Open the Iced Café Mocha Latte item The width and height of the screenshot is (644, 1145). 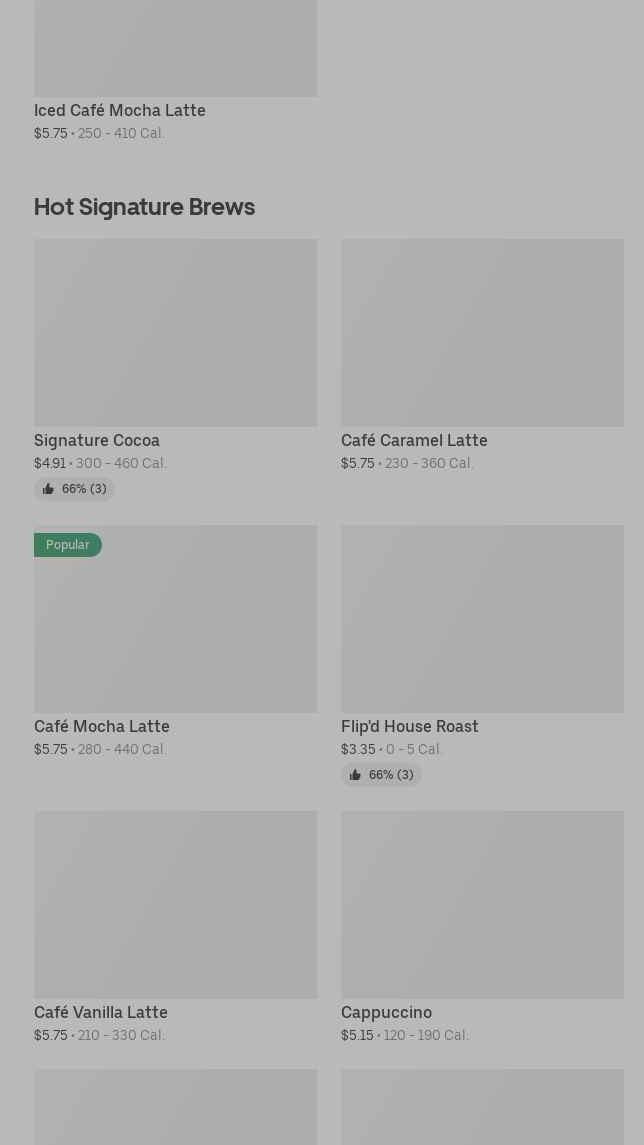pyautogui.click(x=175, y=71)
